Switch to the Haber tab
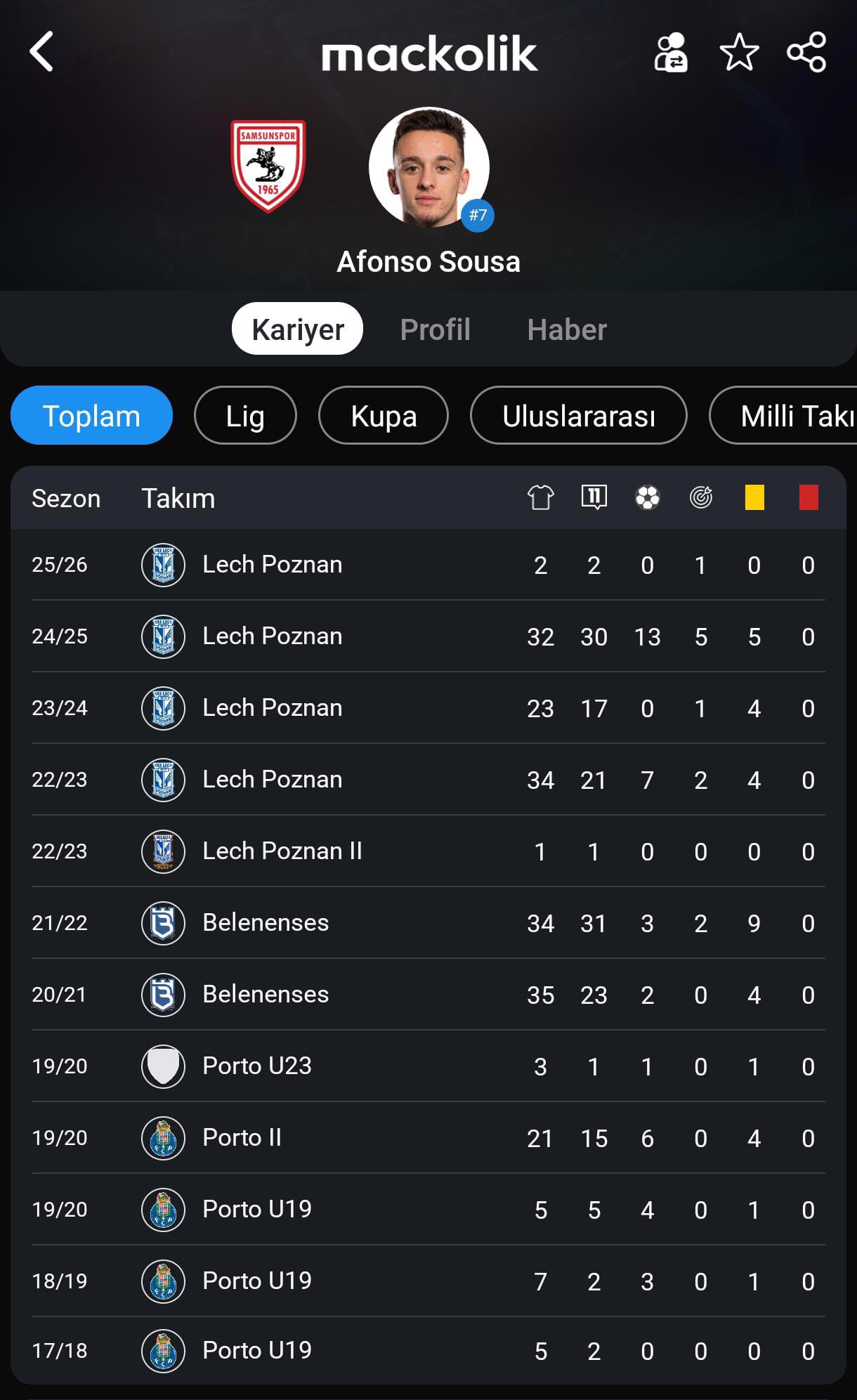Screen dimensions: 857x1400 [x=567, y=329]
